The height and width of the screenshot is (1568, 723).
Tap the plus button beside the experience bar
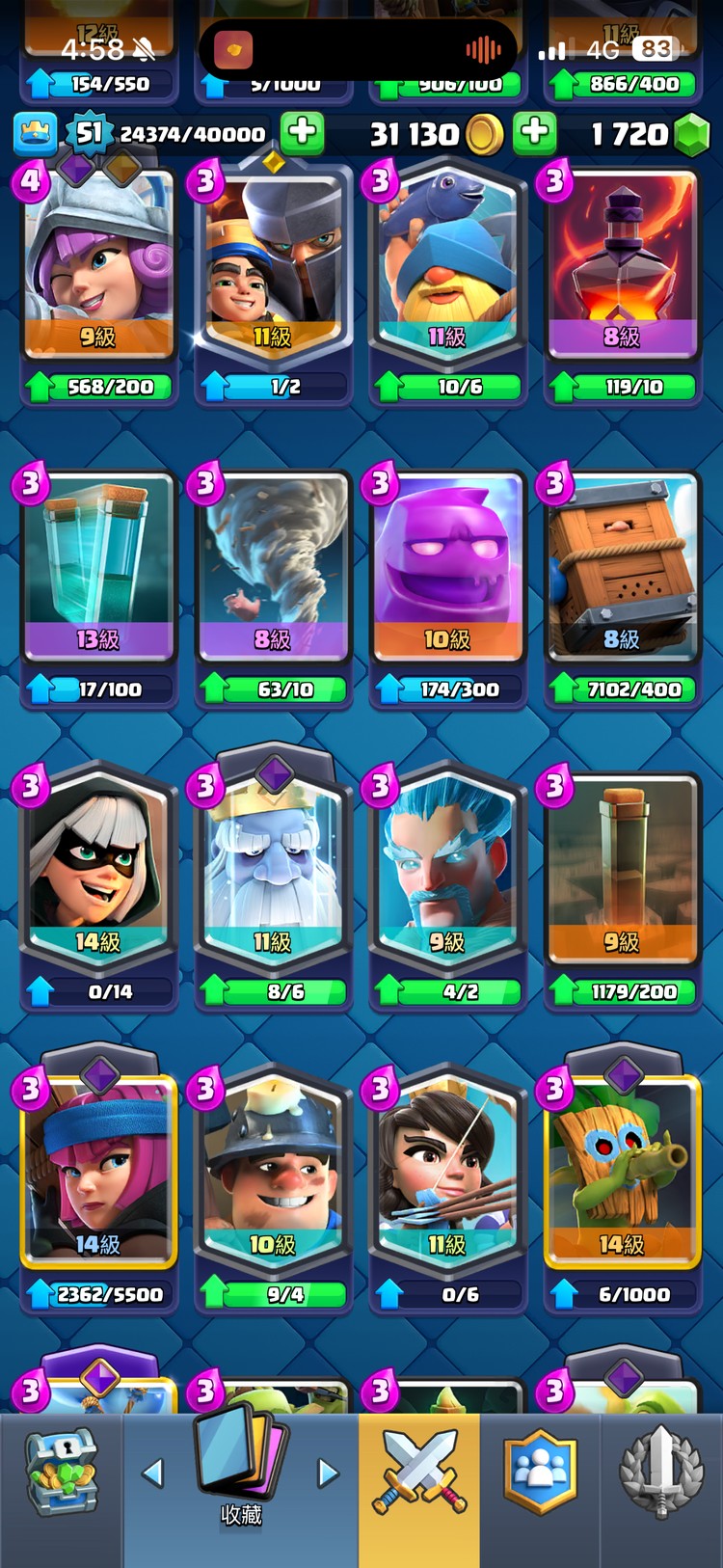pyautogui.click(x=302, y=133)
